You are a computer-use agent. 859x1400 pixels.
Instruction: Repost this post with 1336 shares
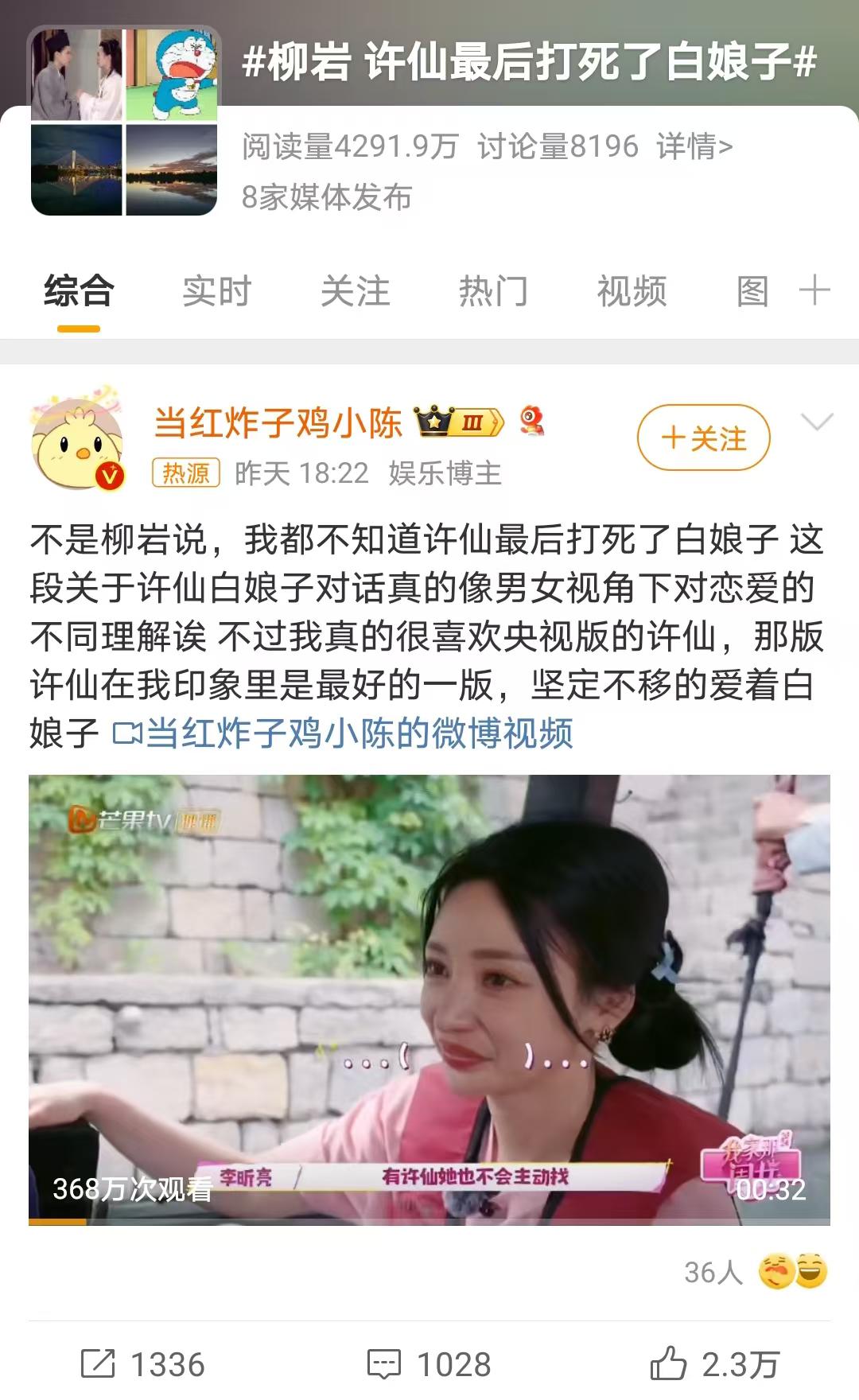click(x=143, y=1364)
